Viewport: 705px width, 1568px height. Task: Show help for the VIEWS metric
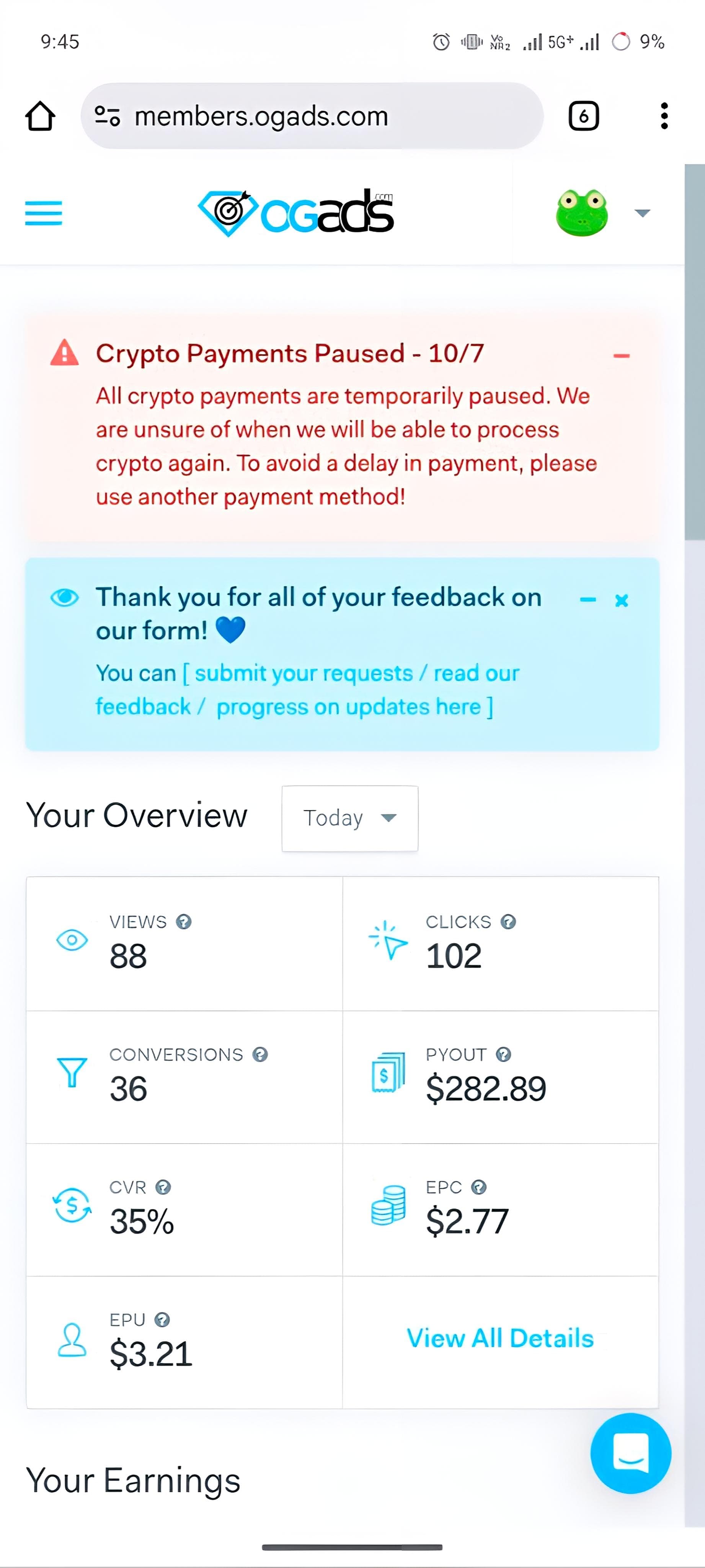point(184,921)
